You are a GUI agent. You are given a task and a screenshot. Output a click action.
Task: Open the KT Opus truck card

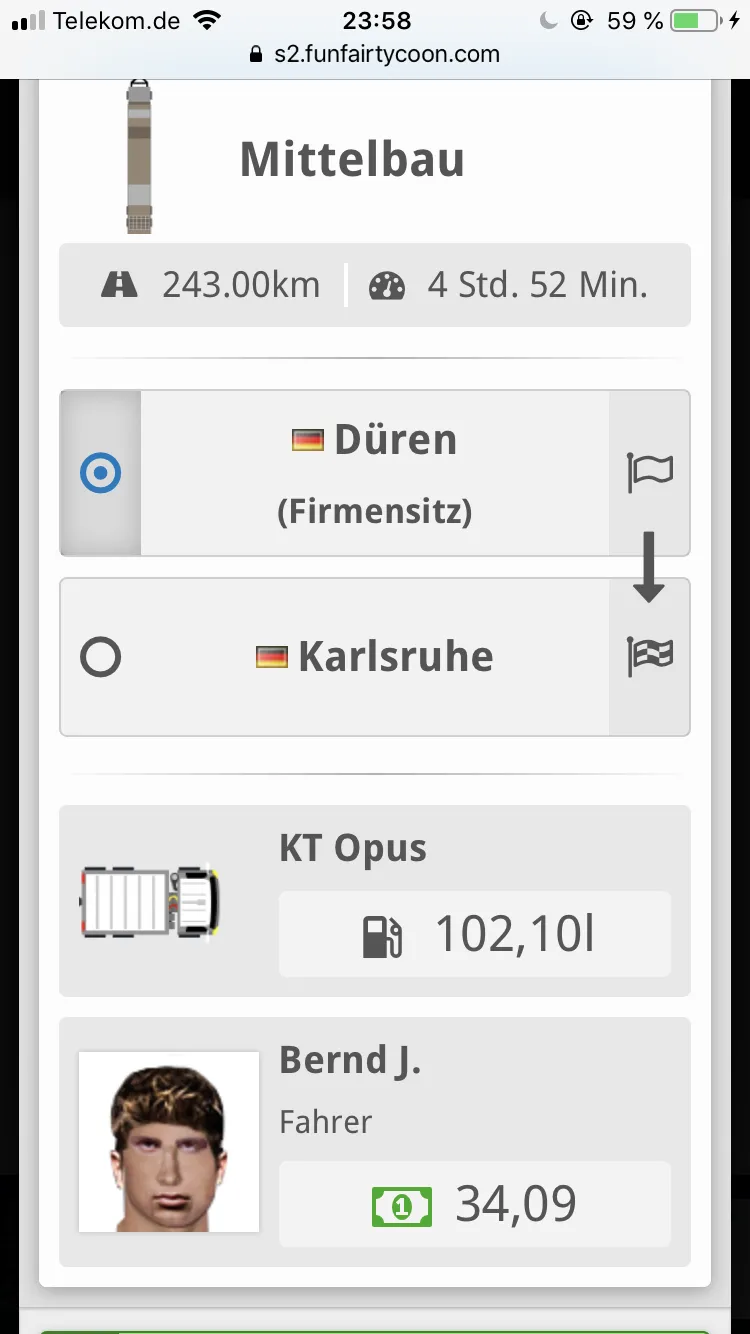[374, 900]
